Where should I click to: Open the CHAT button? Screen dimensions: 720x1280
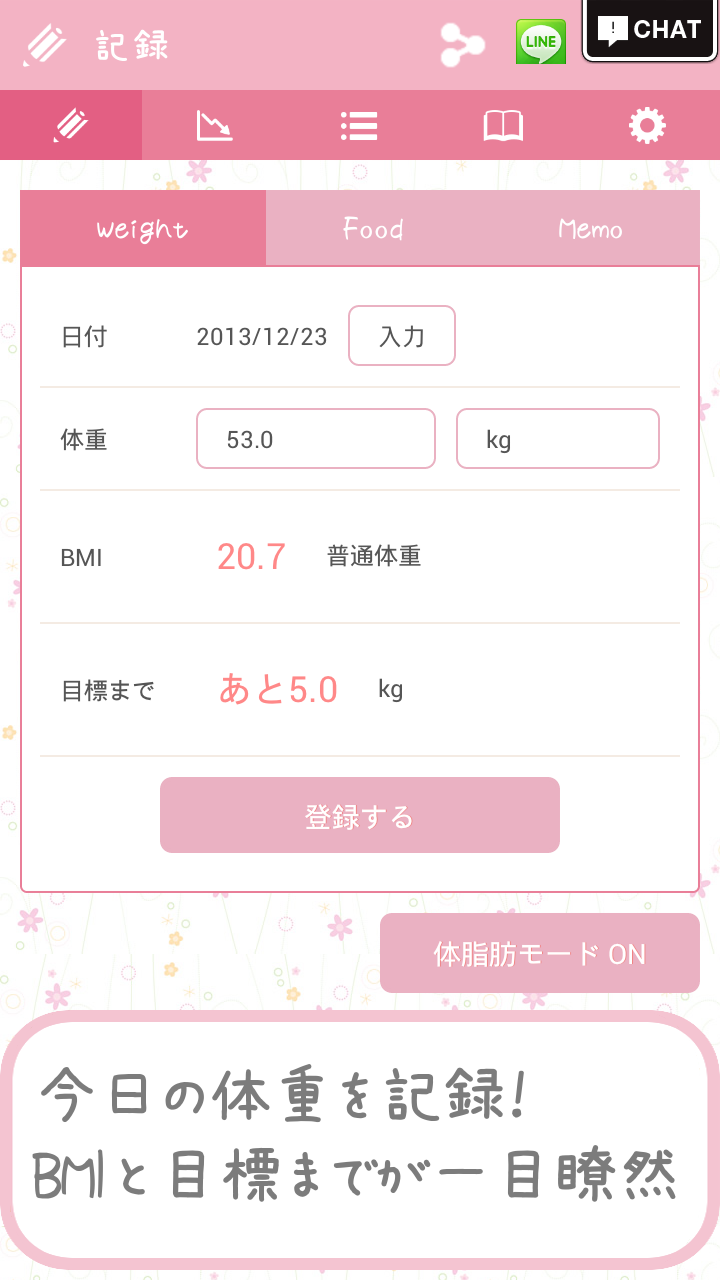pyautogui.click(x=651, y=30)
